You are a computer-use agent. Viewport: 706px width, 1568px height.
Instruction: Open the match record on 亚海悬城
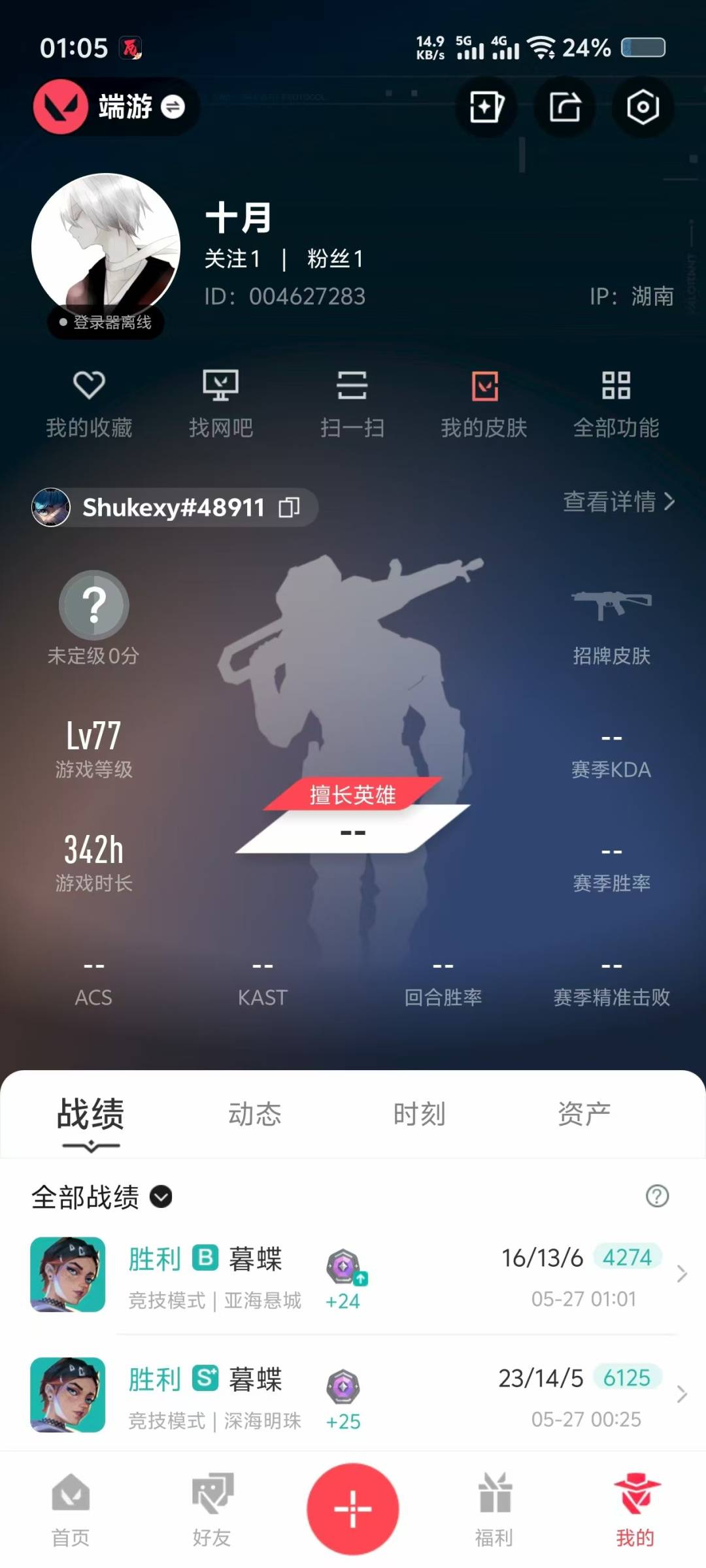point(353,1275)
